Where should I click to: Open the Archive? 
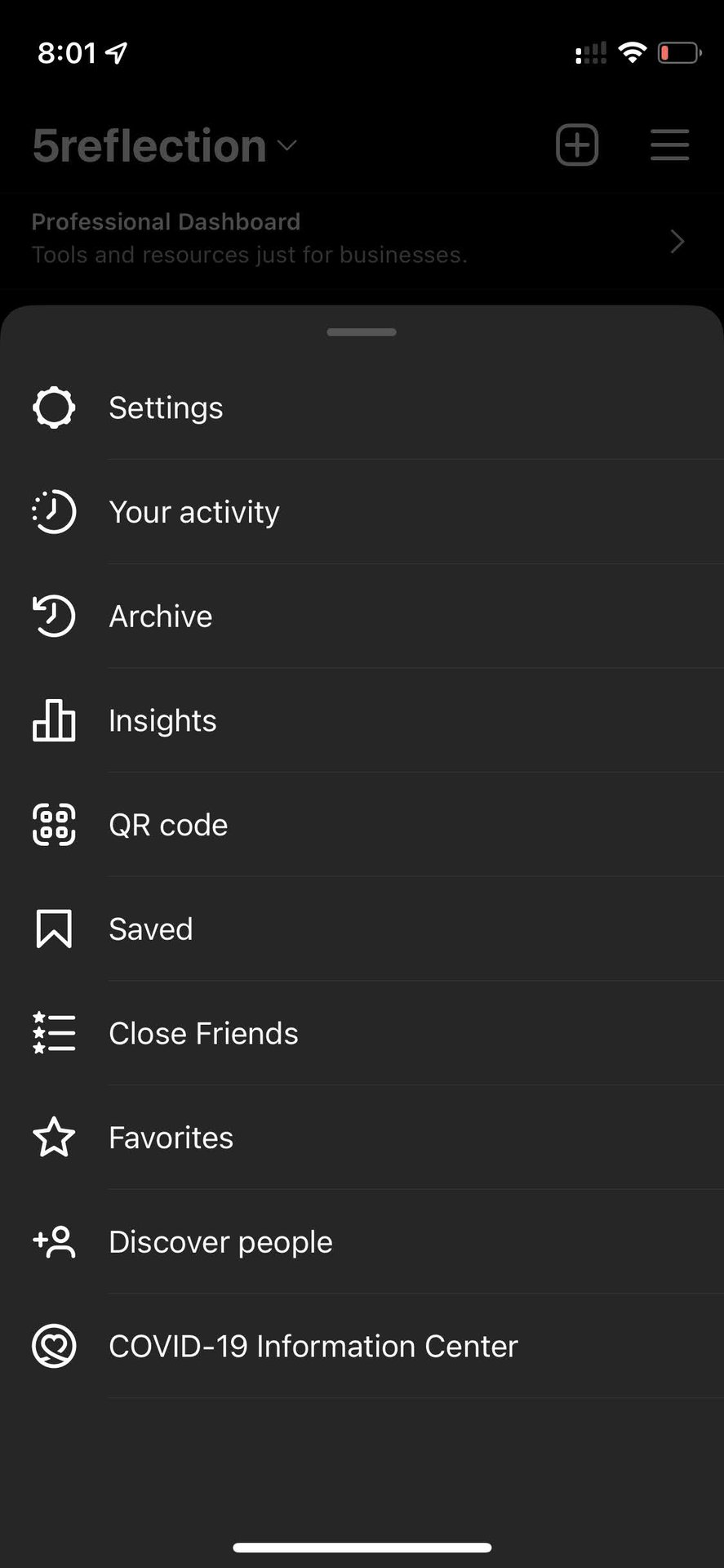(x=160, y=617)
